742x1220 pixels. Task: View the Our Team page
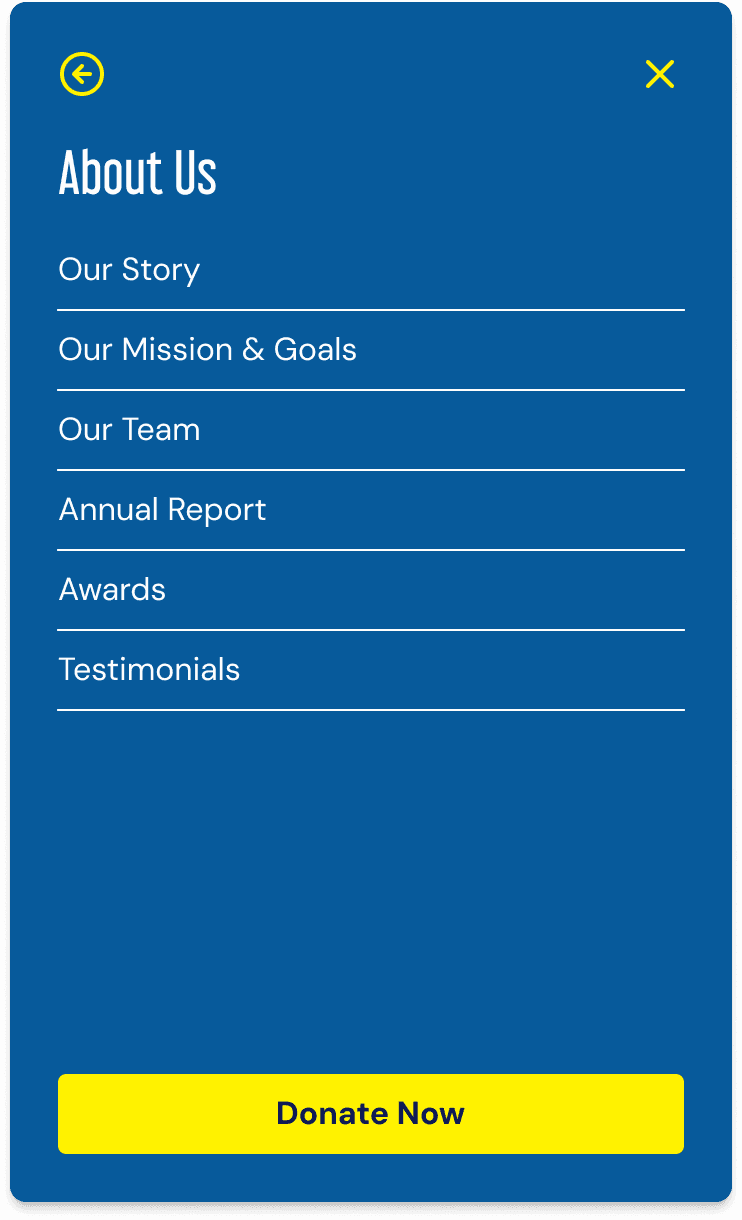[130, 430]
